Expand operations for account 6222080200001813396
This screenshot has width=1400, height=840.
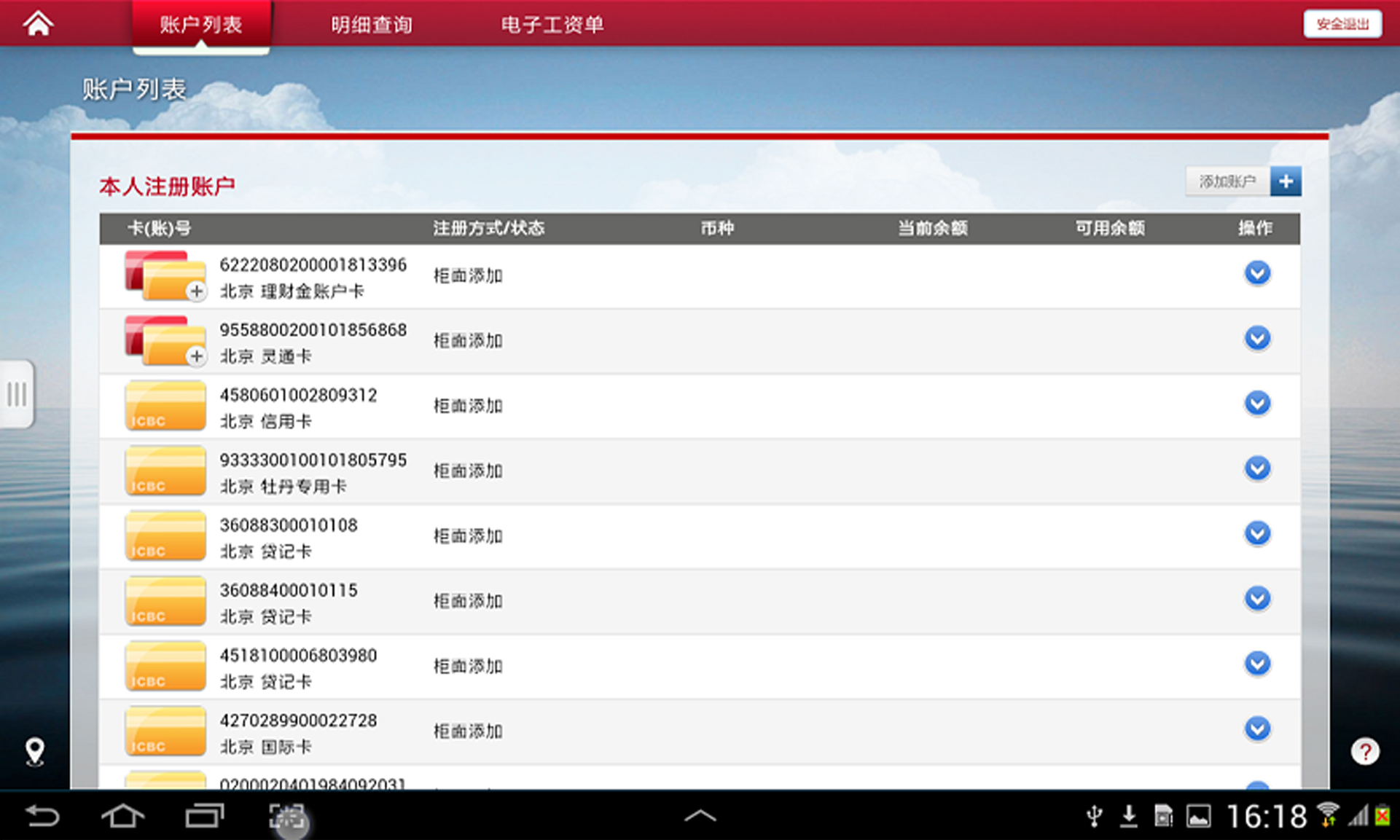1256,273
